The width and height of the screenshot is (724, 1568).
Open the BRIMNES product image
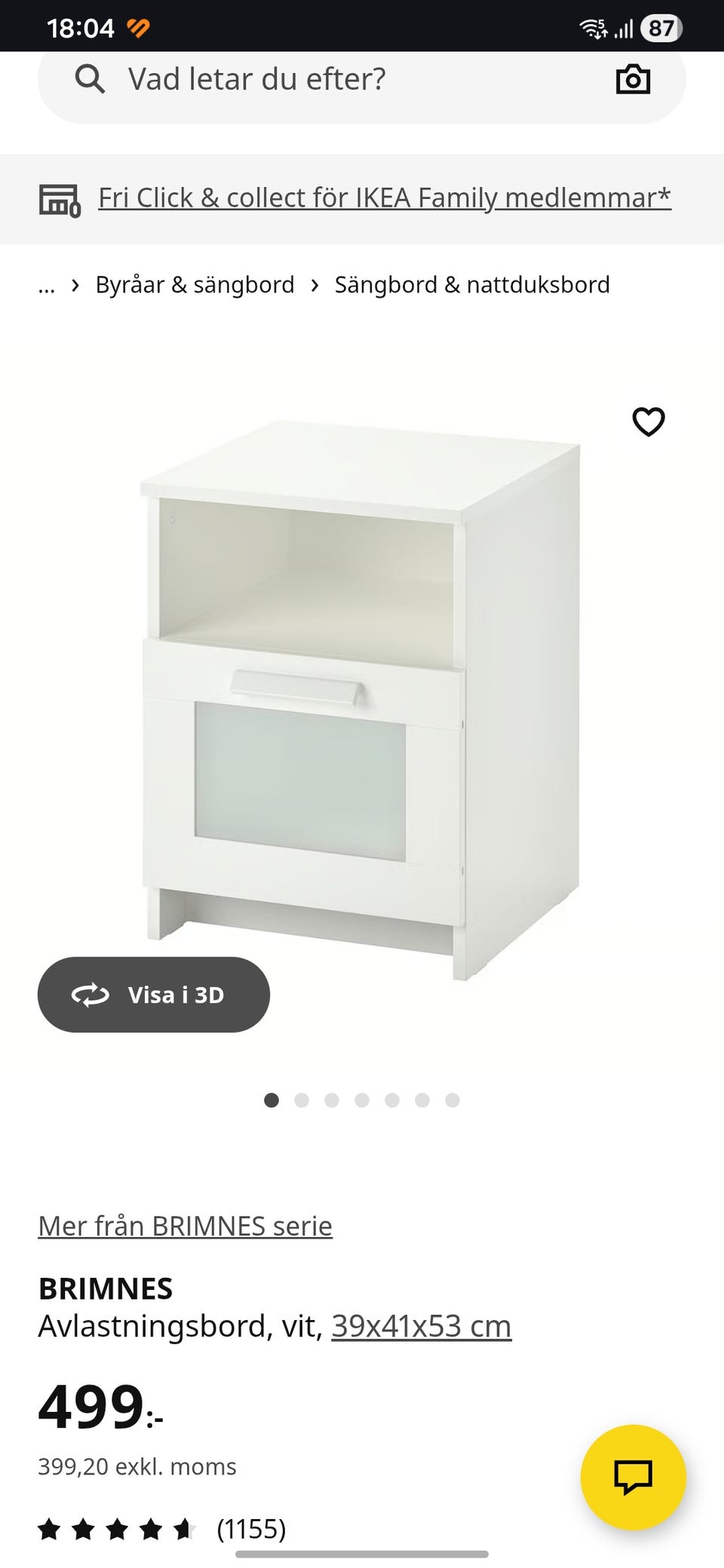click(x=362, y=701)
